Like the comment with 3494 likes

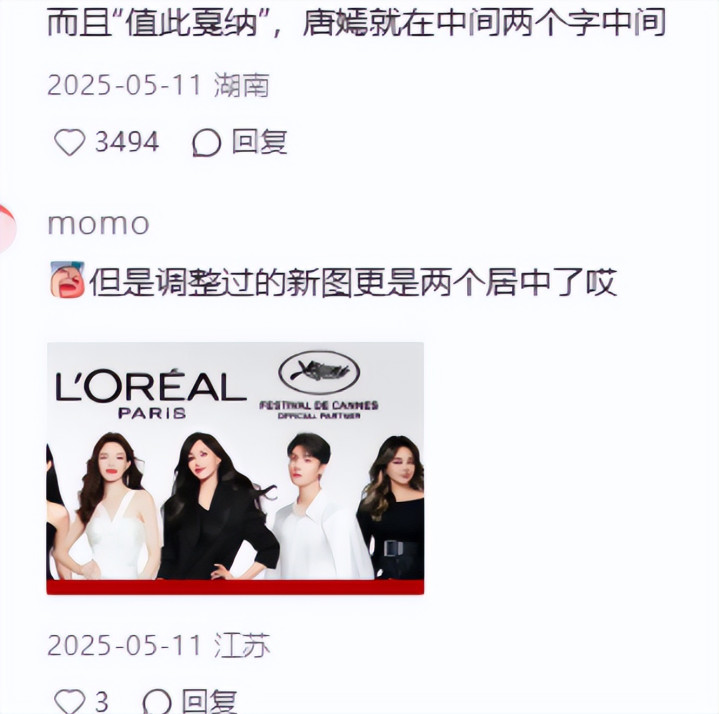(70, 143)
